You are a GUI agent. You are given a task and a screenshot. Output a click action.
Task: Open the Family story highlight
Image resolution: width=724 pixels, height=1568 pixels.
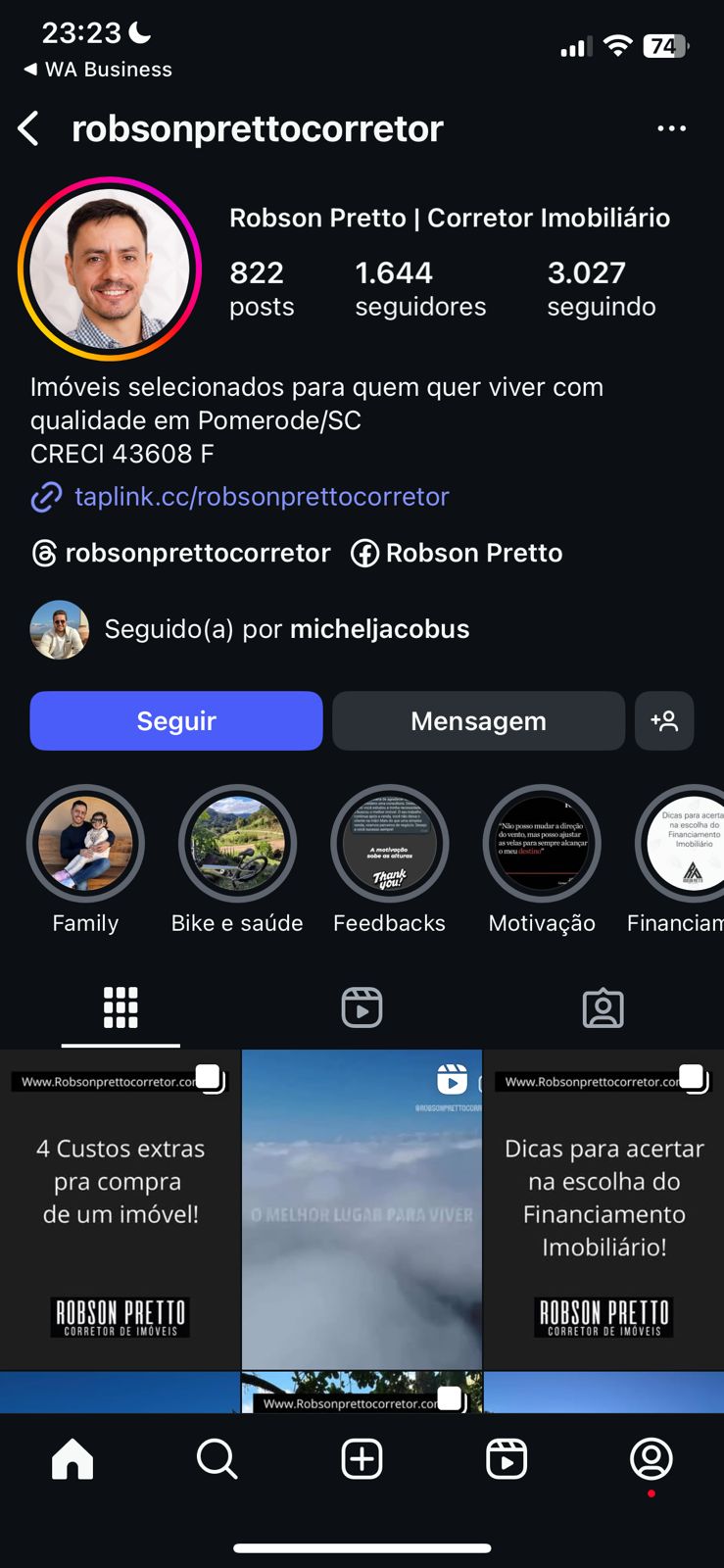tap(85, 844)
